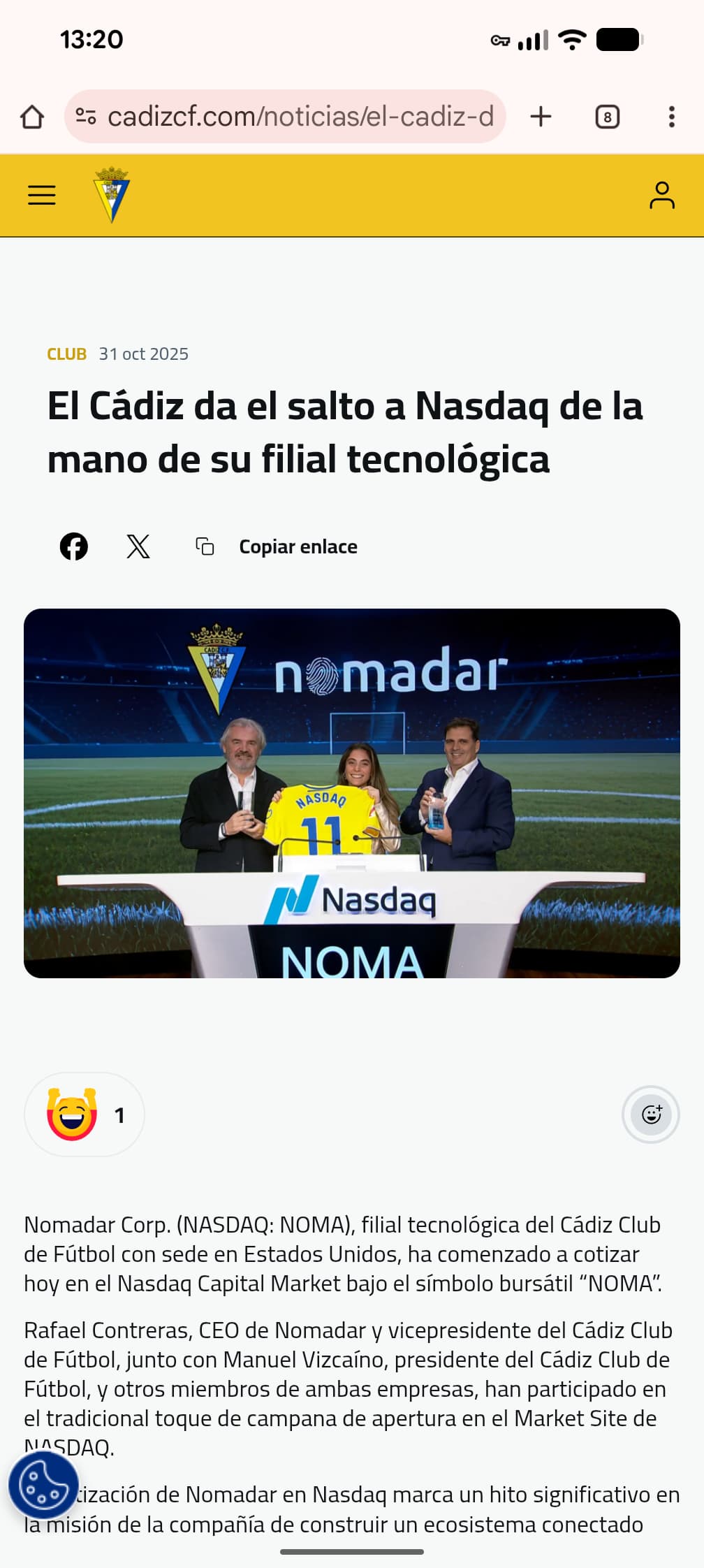Open the CLUB category link
This screenshot has height=1568, width=704.
tap(66, 354)
